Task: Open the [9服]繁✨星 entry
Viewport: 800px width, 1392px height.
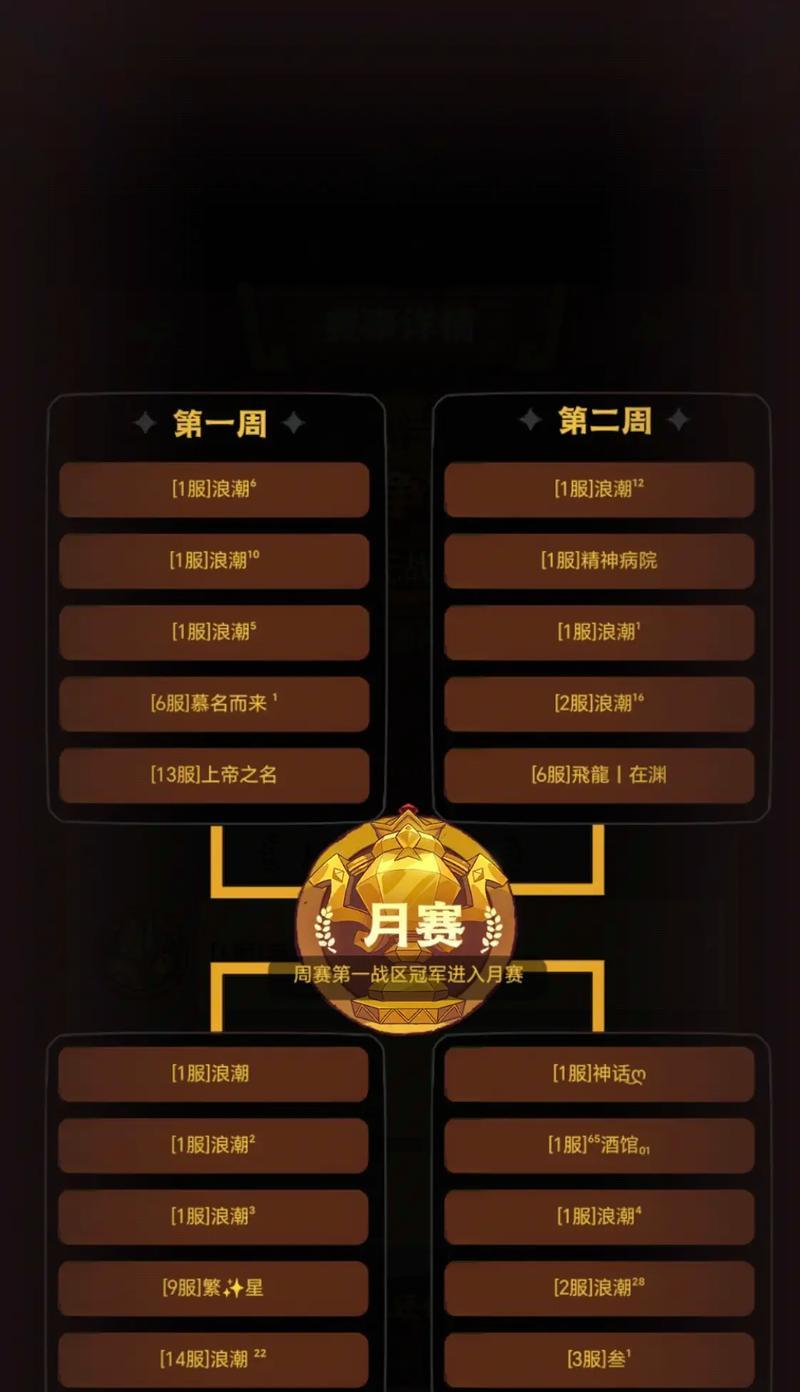Action: (213, 1288)
